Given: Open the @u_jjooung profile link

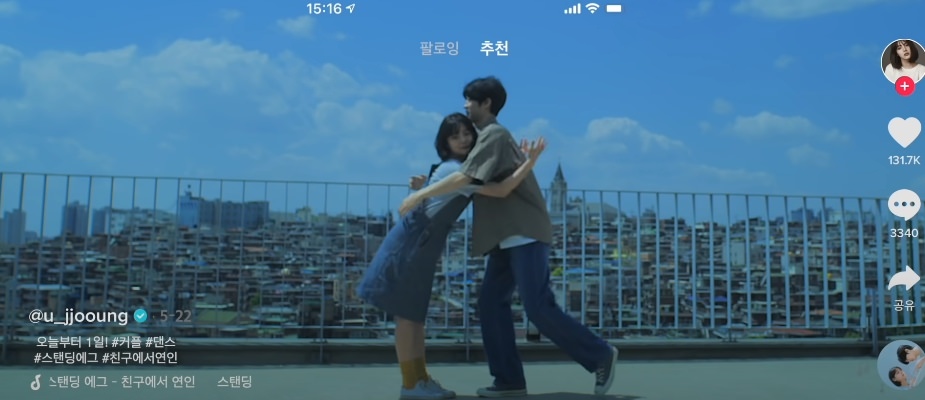Looking at the screenshot, I should click(78, 316).
